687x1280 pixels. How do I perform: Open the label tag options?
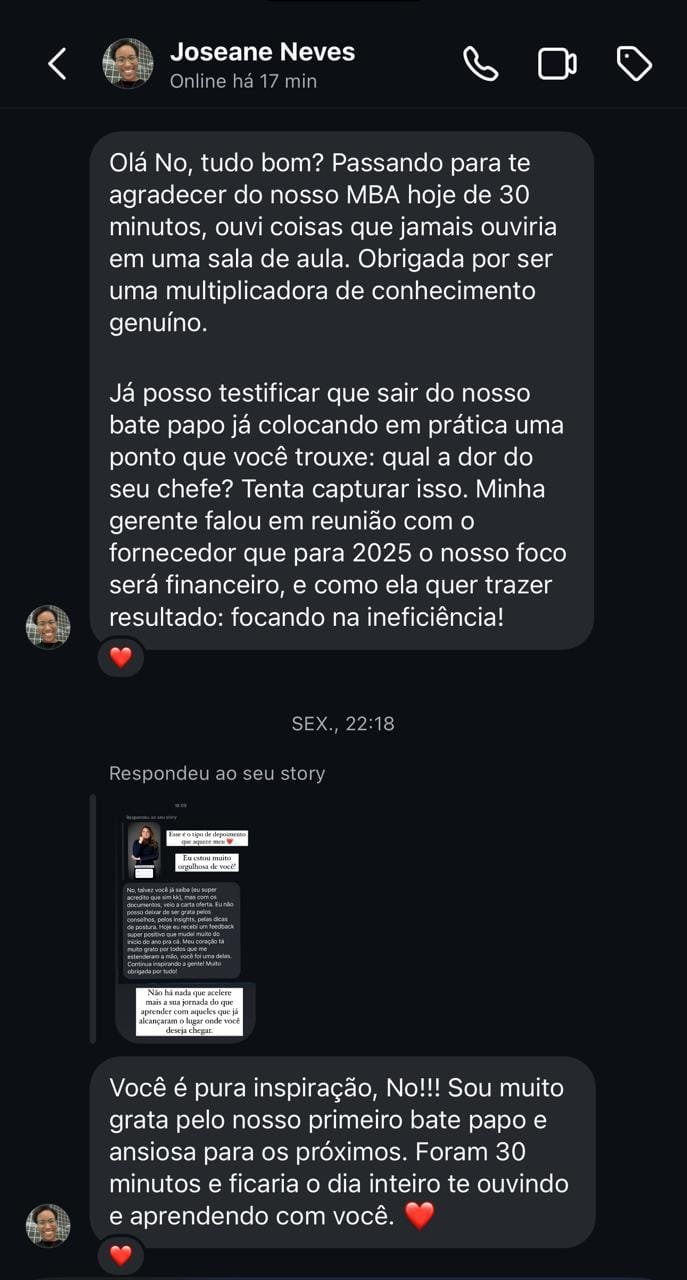634,64
